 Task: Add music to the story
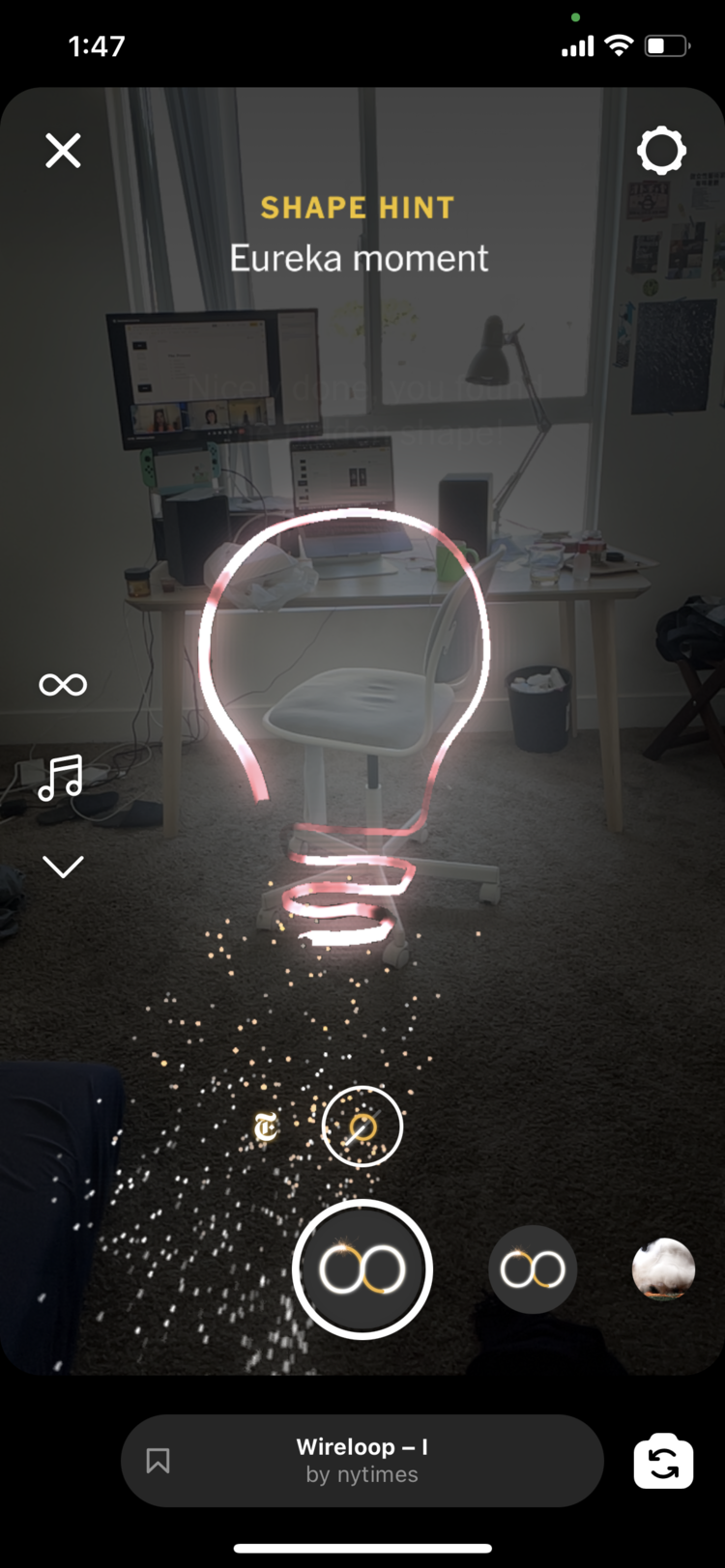[x=61, y=778]
